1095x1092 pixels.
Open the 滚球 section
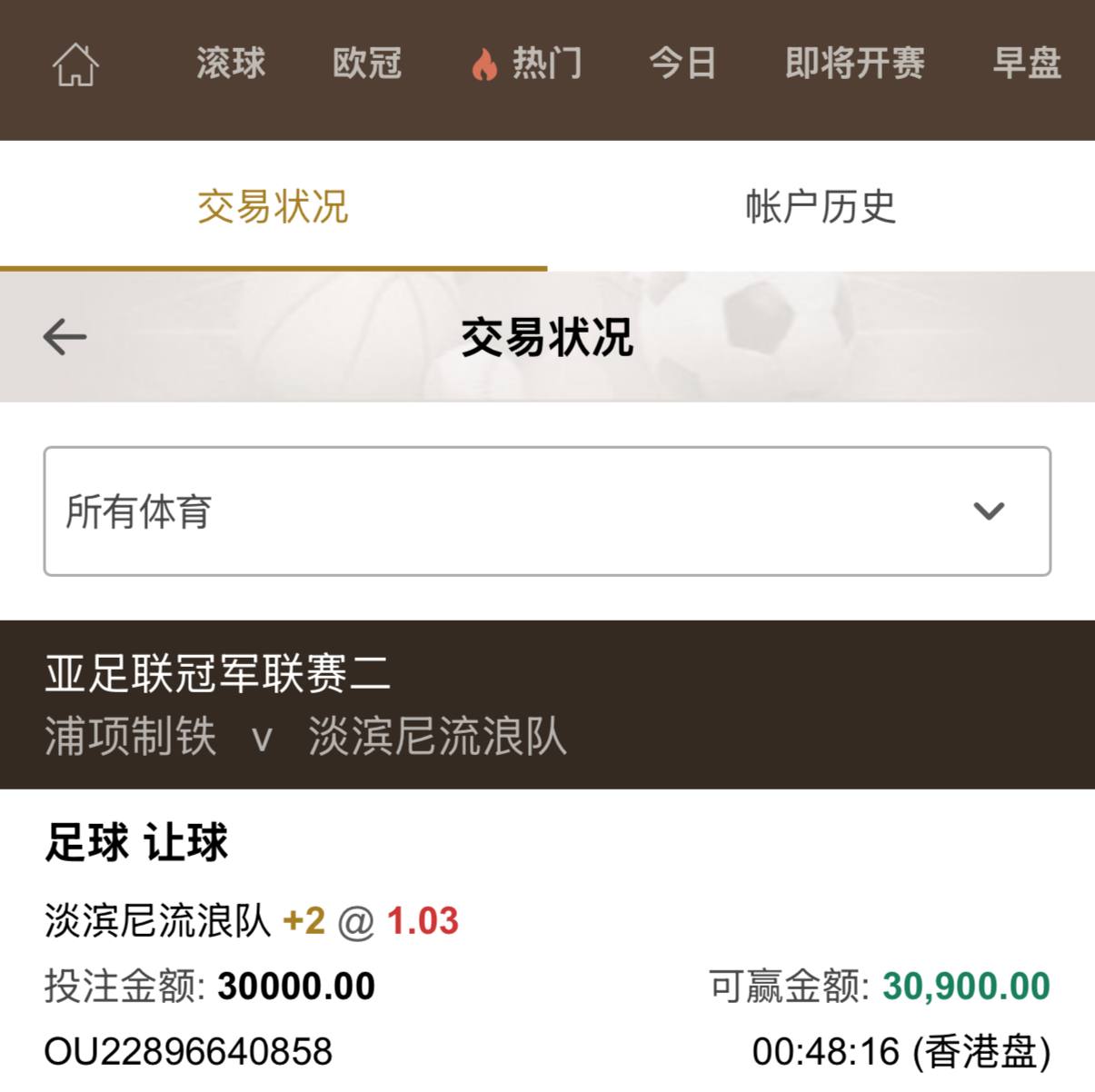click(x=231, y=64)
